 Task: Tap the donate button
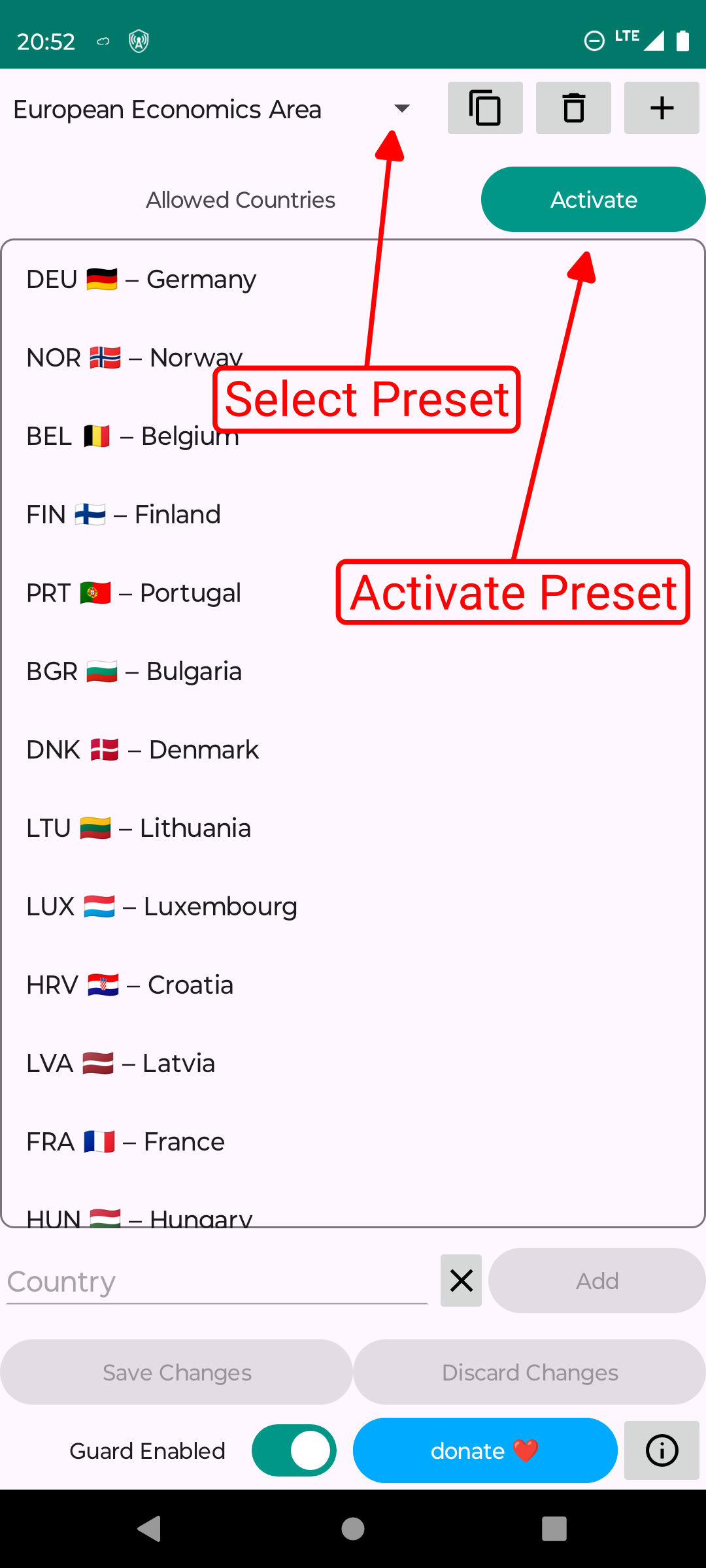pyautogui.click(x=485, y=1450)
